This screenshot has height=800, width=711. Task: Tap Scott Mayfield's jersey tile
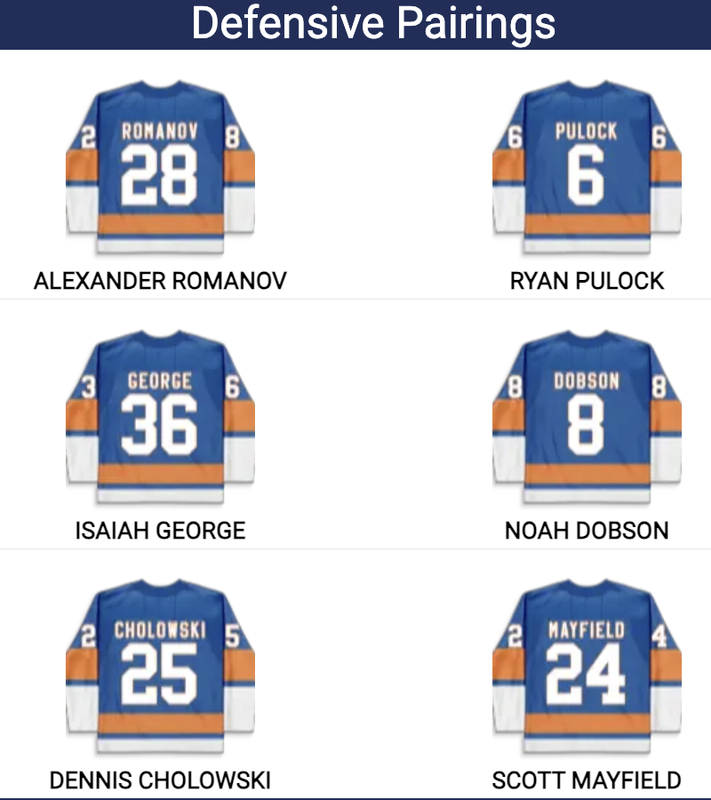(586, 670)
